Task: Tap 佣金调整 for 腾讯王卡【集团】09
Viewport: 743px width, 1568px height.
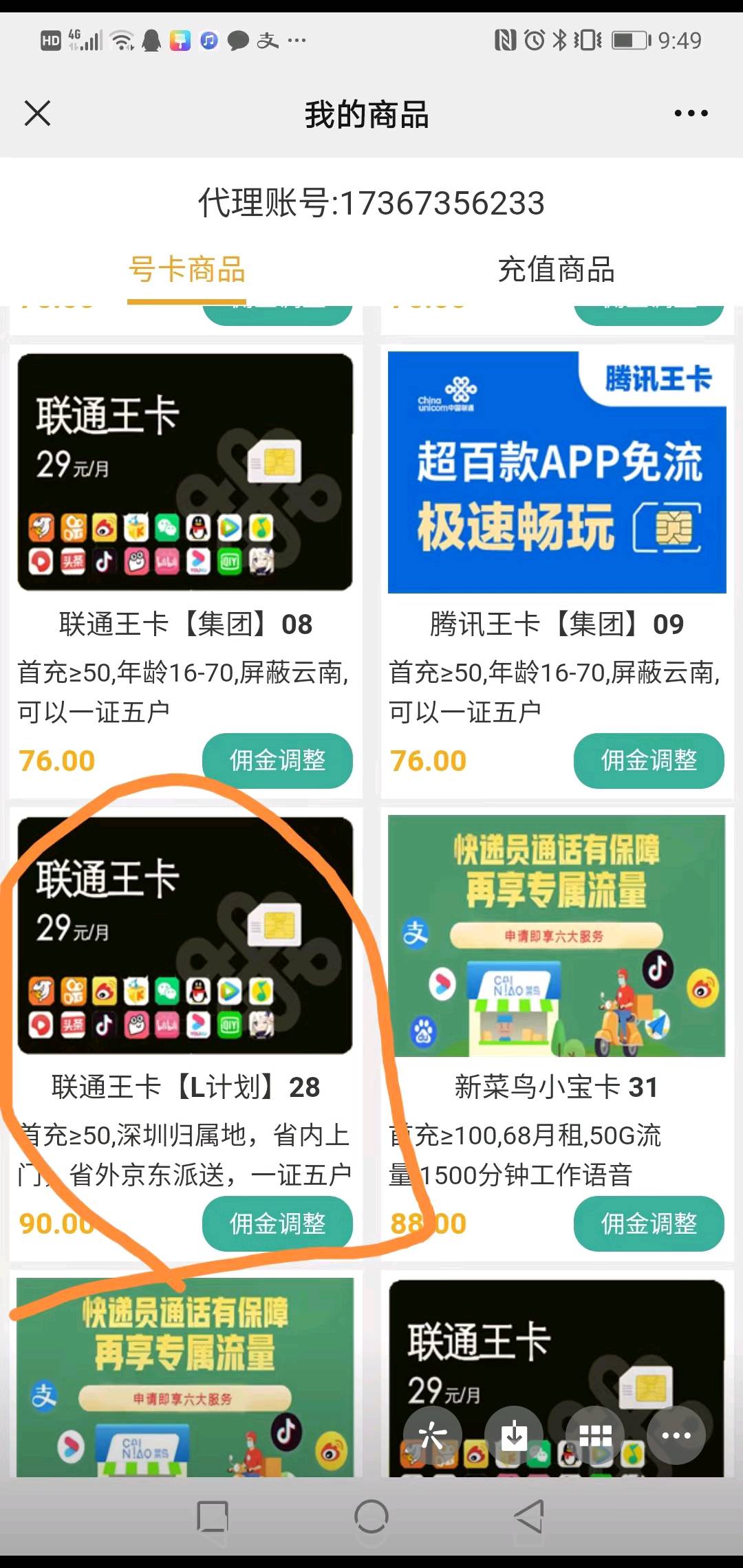Action: [x=649, y=761]
